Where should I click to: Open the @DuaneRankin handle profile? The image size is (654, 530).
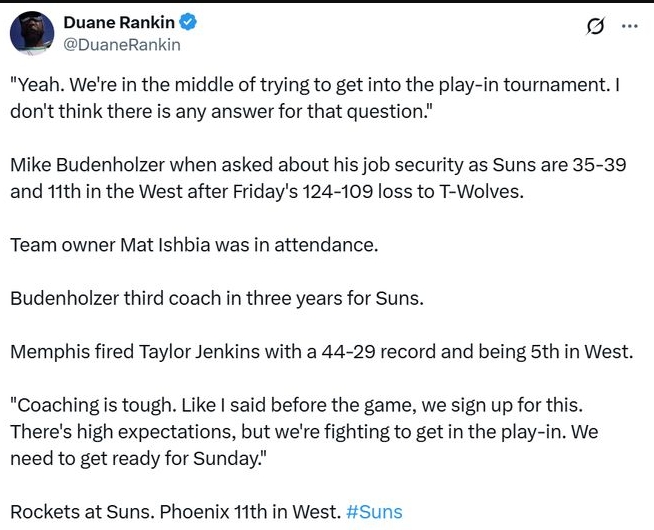pos(122,44)
